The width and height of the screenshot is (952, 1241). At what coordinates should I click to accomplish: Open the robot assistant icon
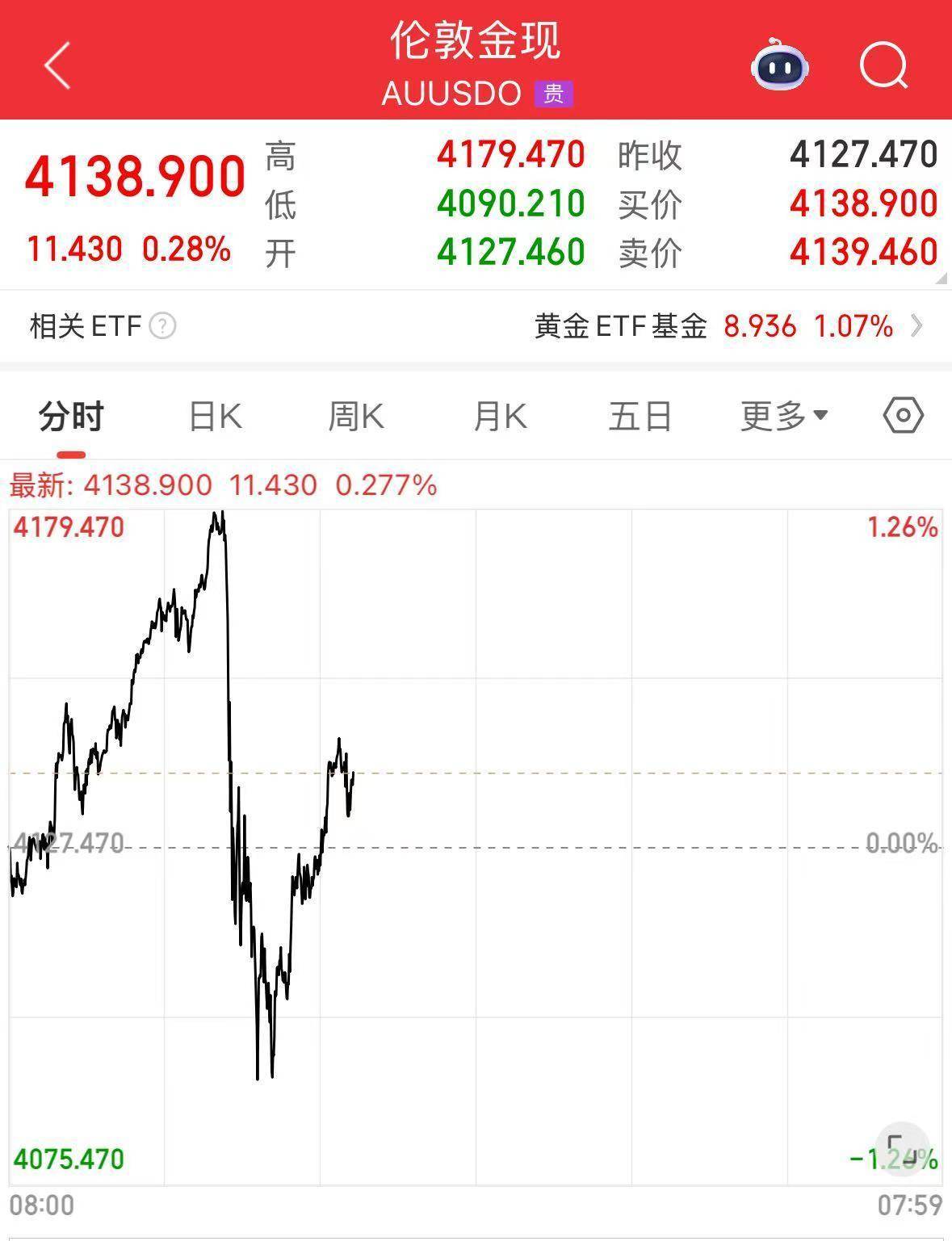pos(779,65)
